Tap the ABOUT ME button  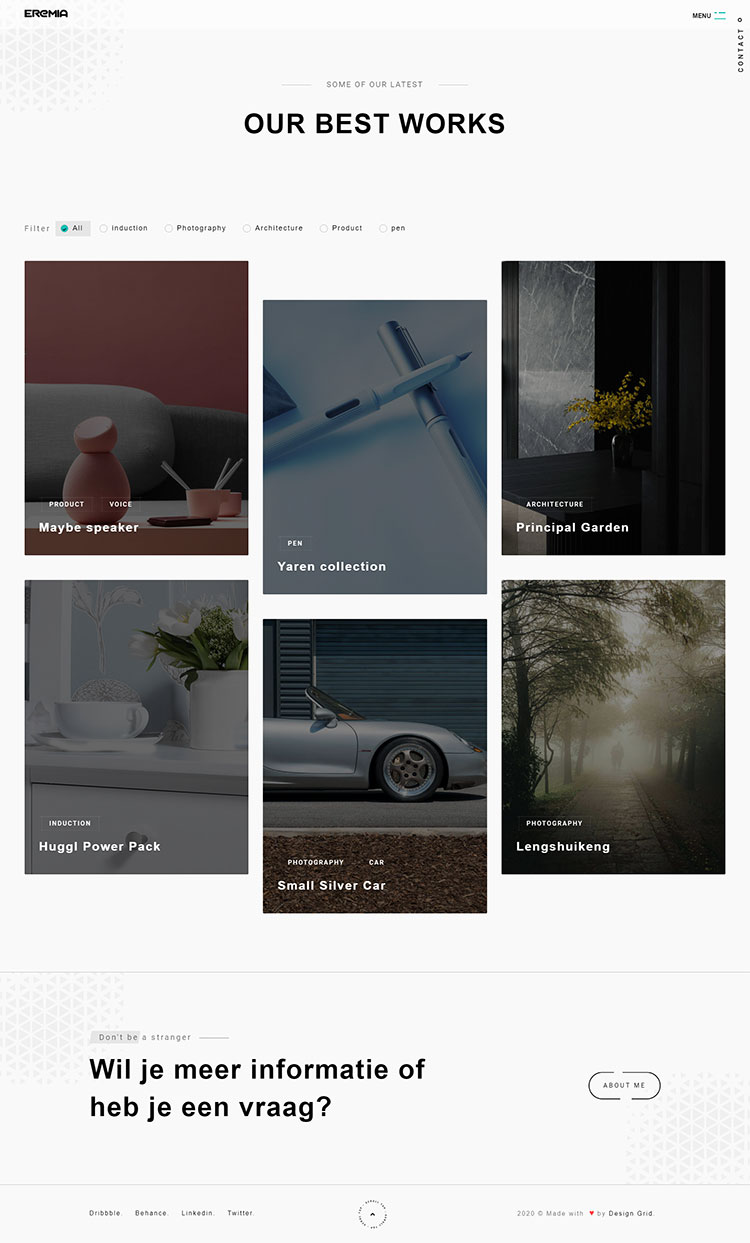point(624,1085)
